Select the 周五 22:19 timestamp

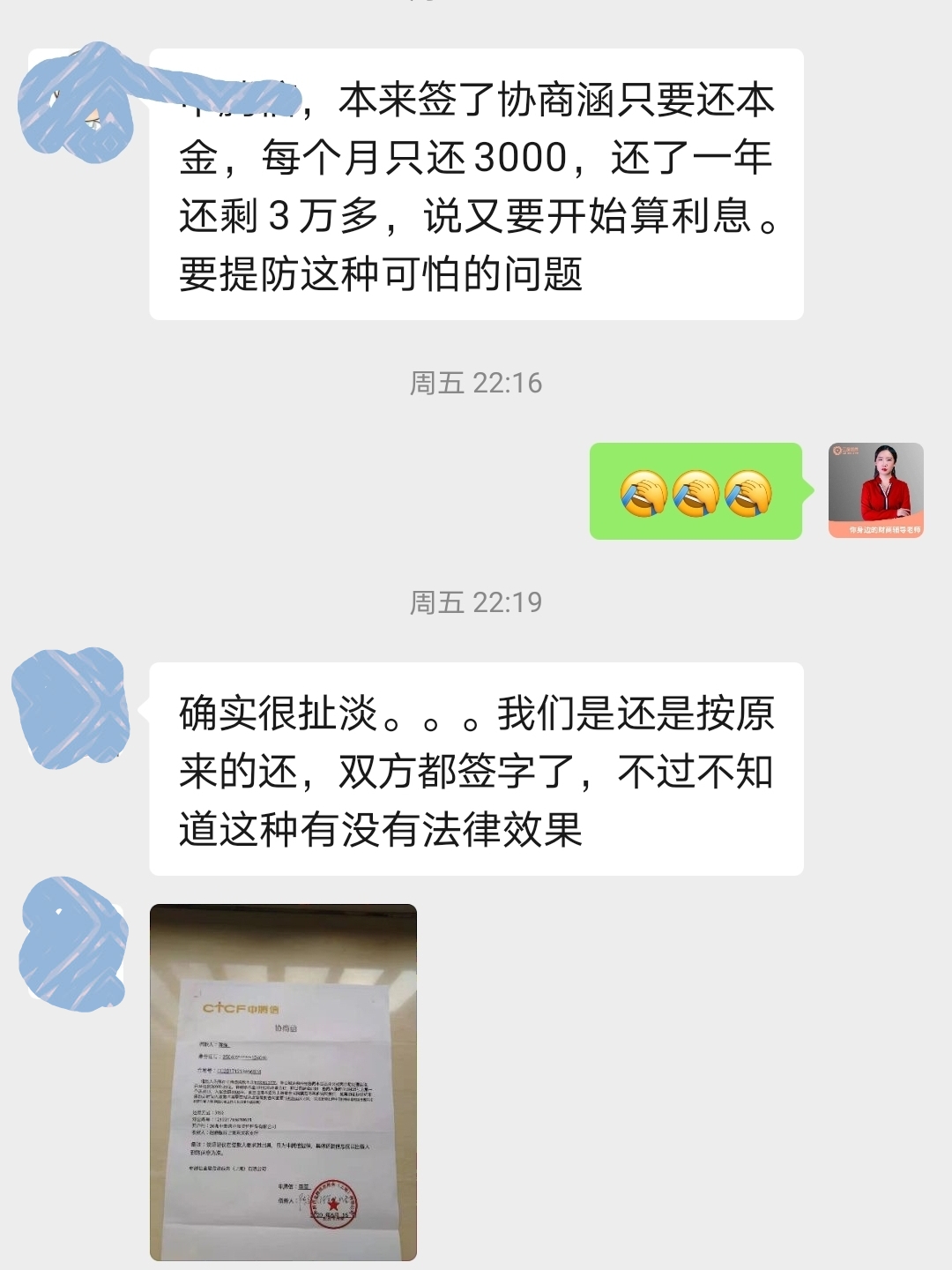pyautogui.click(x=476, y=603)
